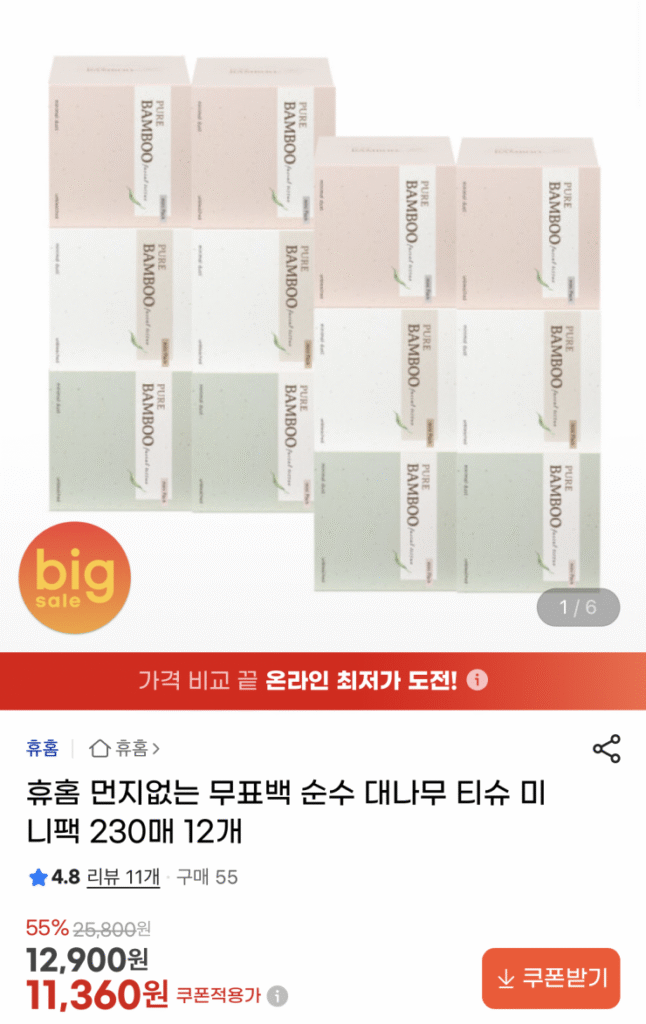Screen dimensions: 646x1024
Task: Open info icon on lowest price banner
Action: [478, 681]
